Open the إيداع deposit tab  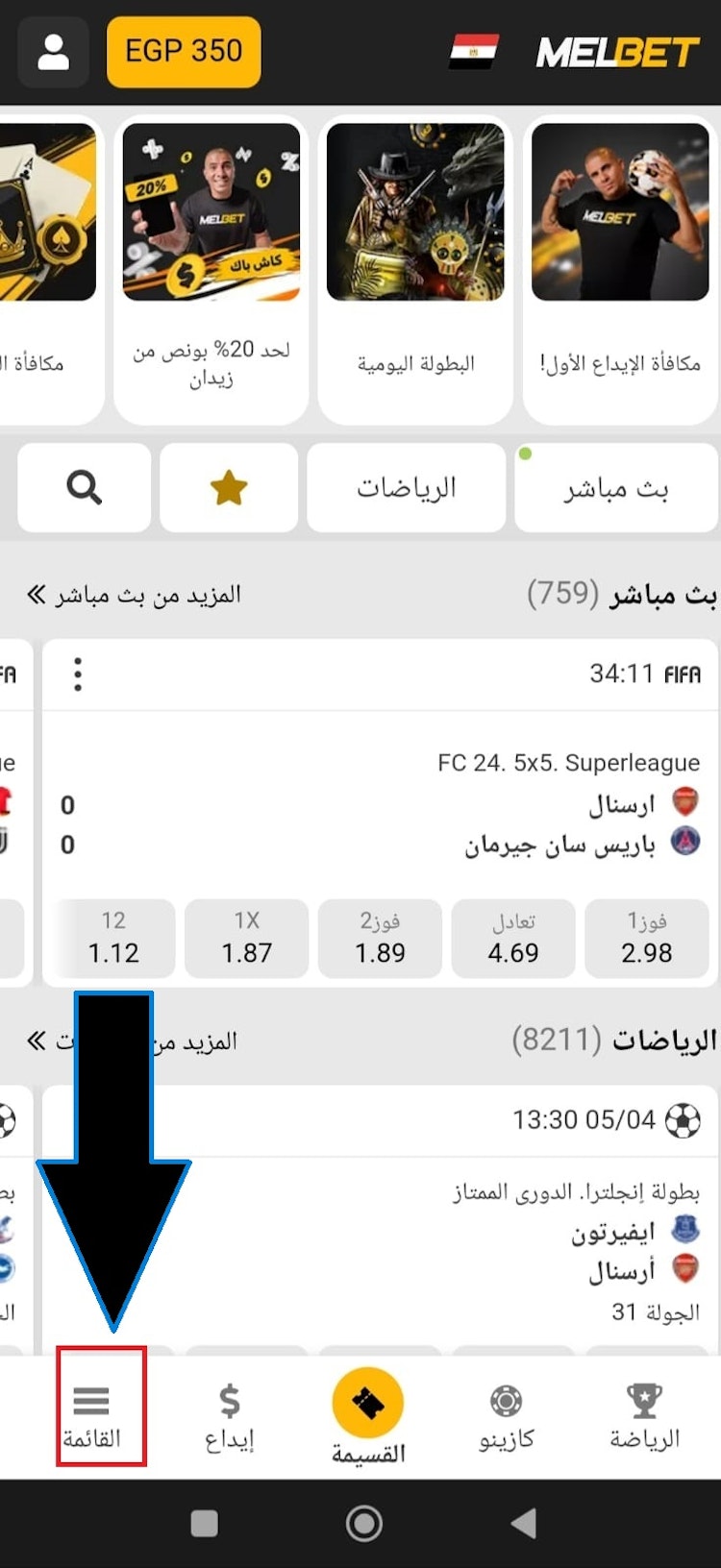click(229, 1415)
